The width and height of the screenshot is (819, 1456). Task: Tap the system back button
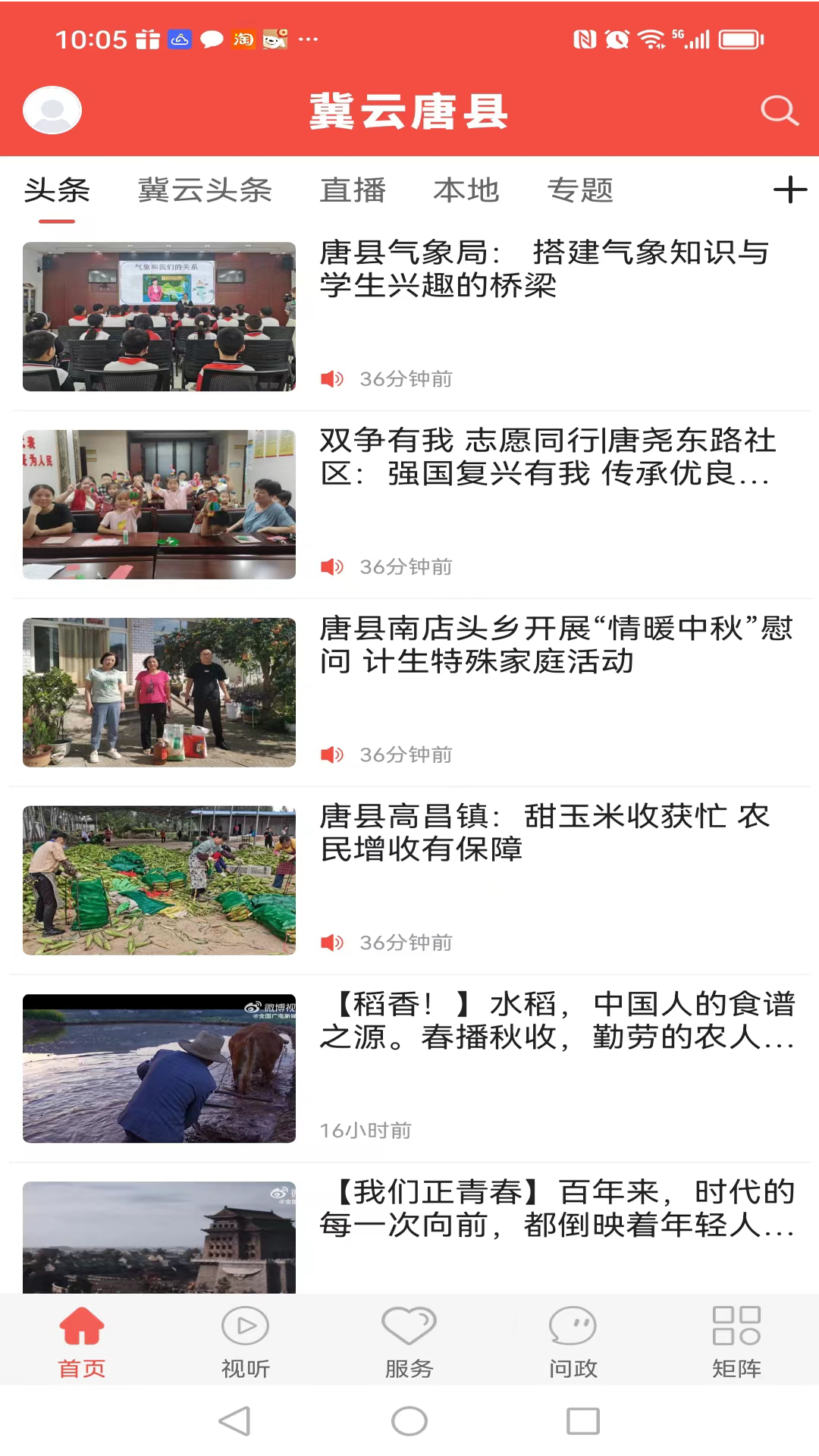tap(235, 1421)
